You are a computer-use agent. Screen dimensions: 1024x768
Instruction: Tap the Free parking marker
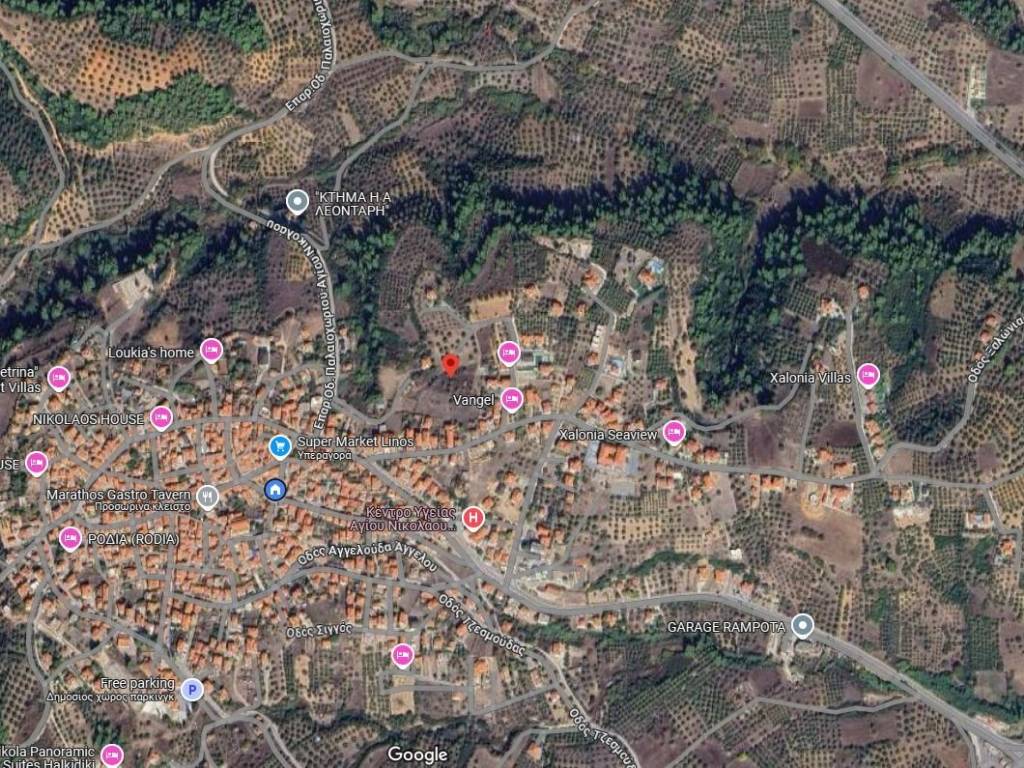click(192, 688)
